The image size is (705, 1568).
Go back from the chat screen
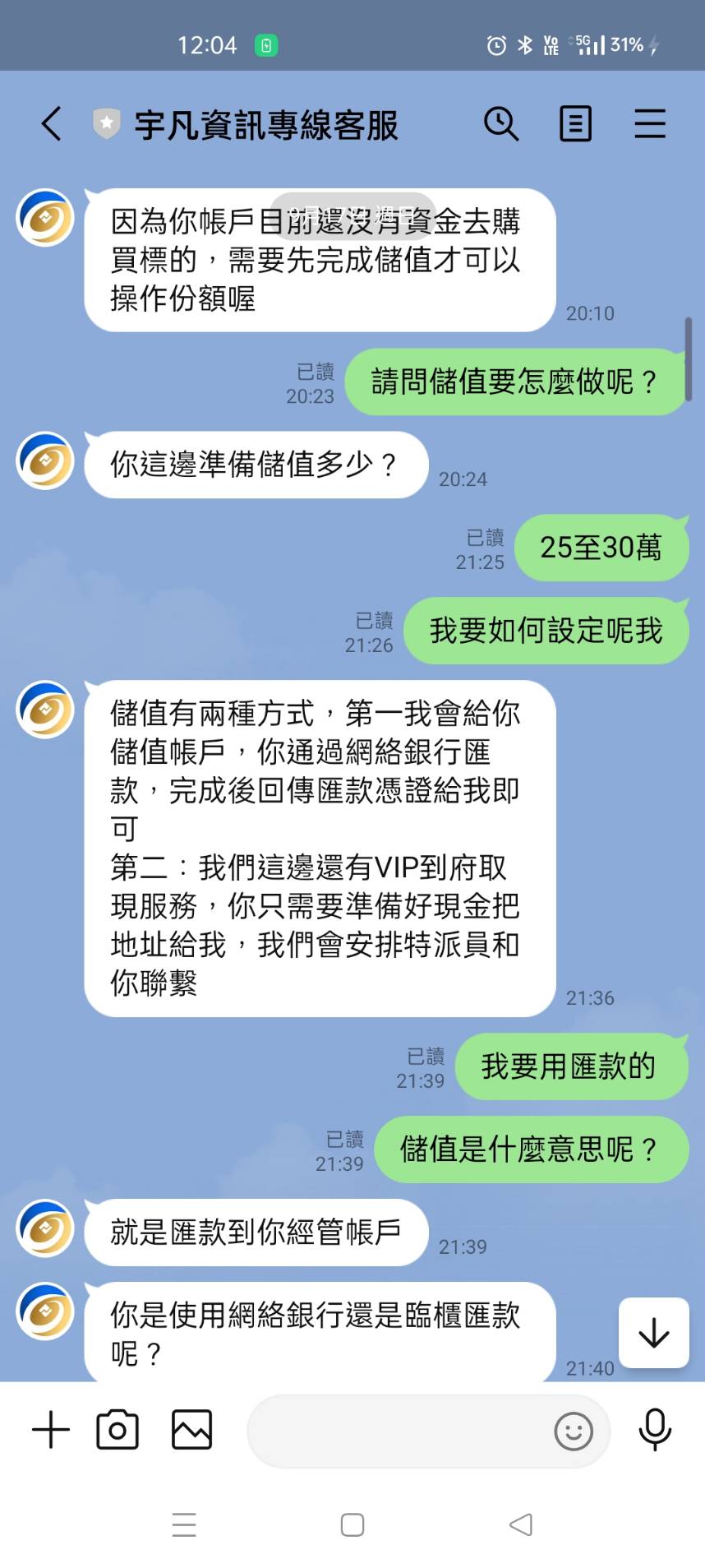[51, 124]
